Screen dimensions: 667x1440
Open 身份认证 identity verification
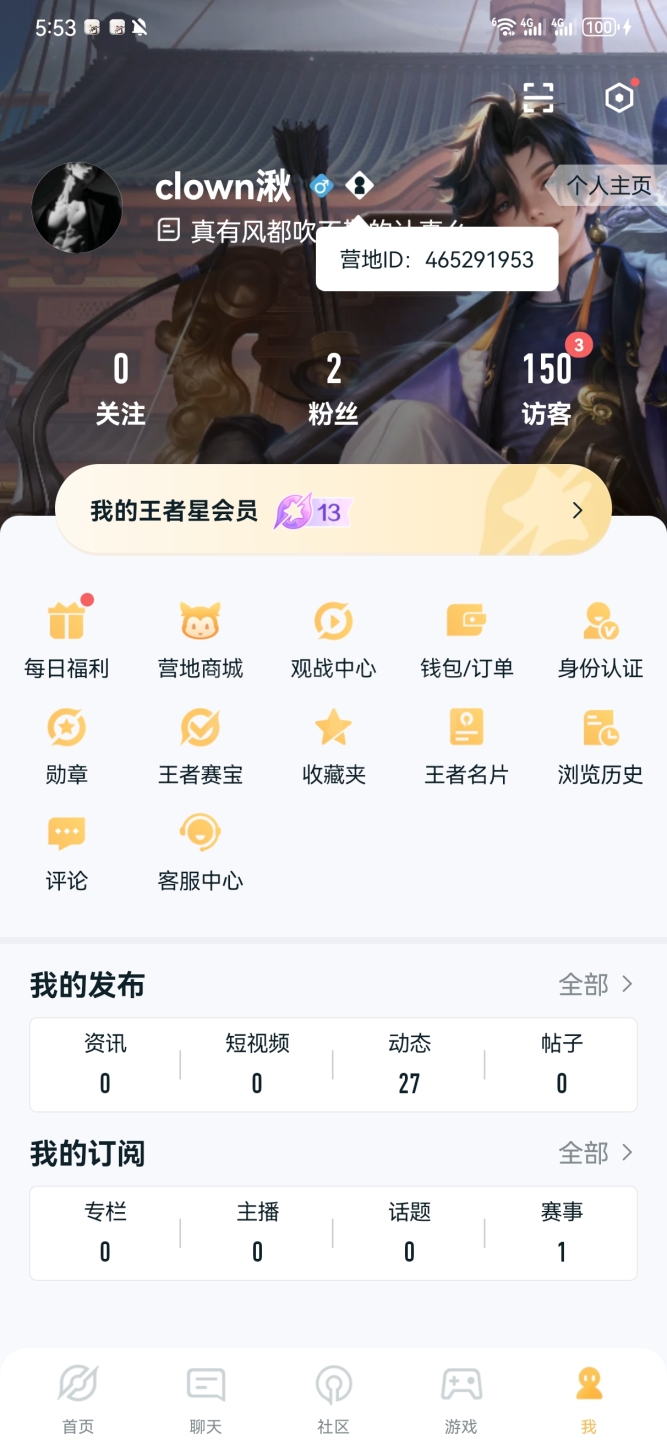click(600, 637)
